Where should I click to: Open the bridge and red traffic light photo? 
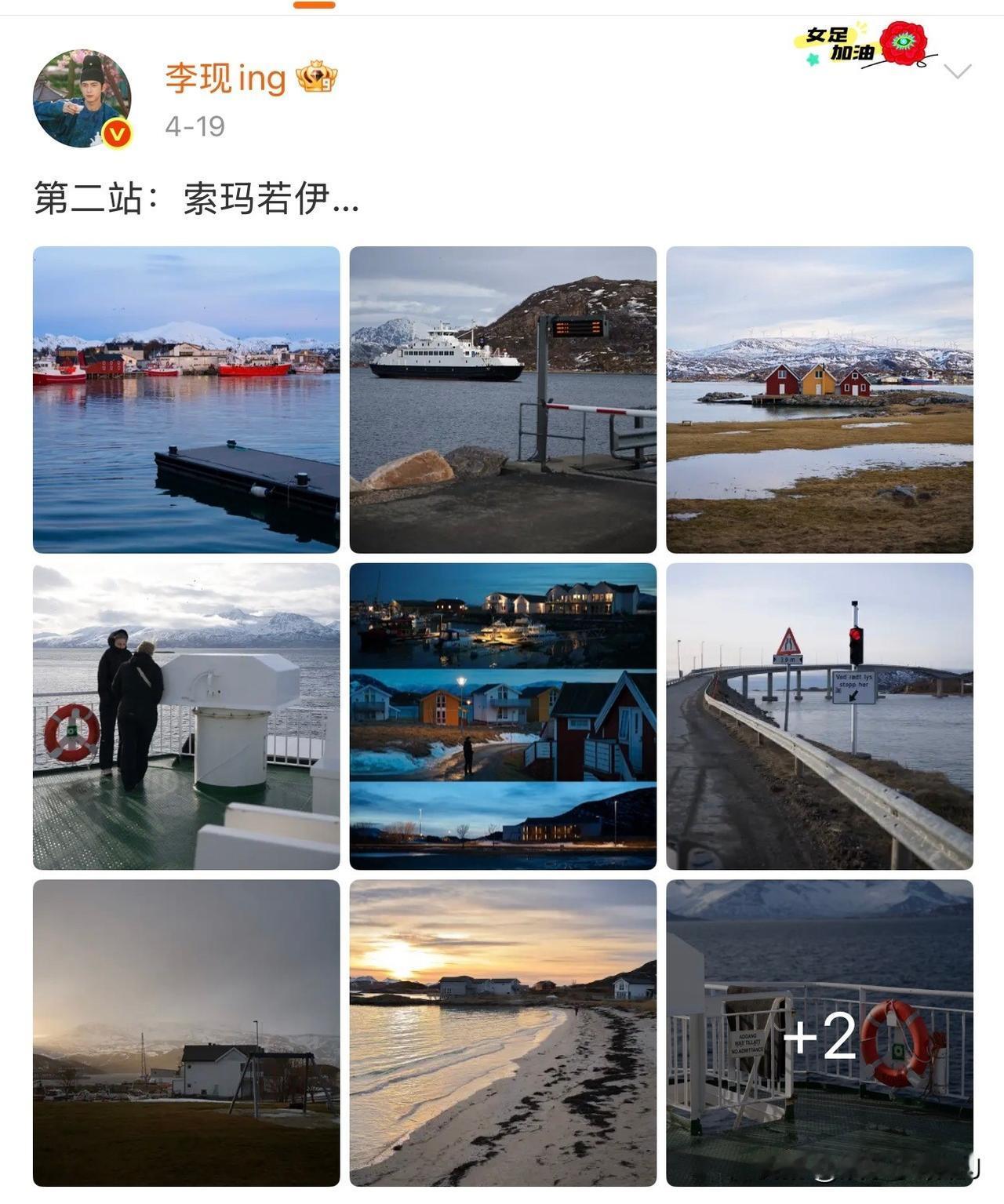coord(820,716)
